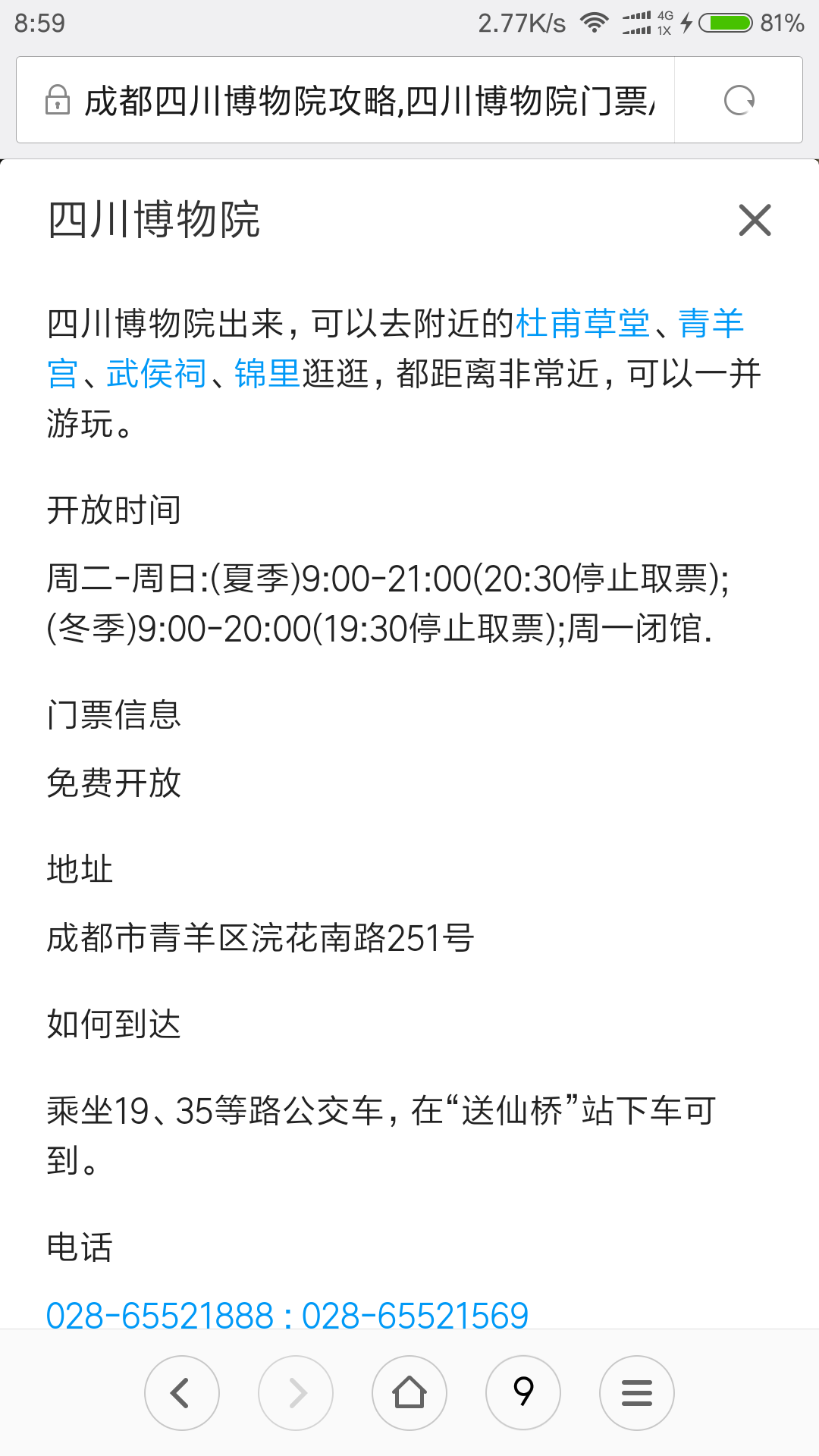This screenshot has height=1456, width=819.
Task: Open the 武侯祠 link
Action: pos(156,374)
